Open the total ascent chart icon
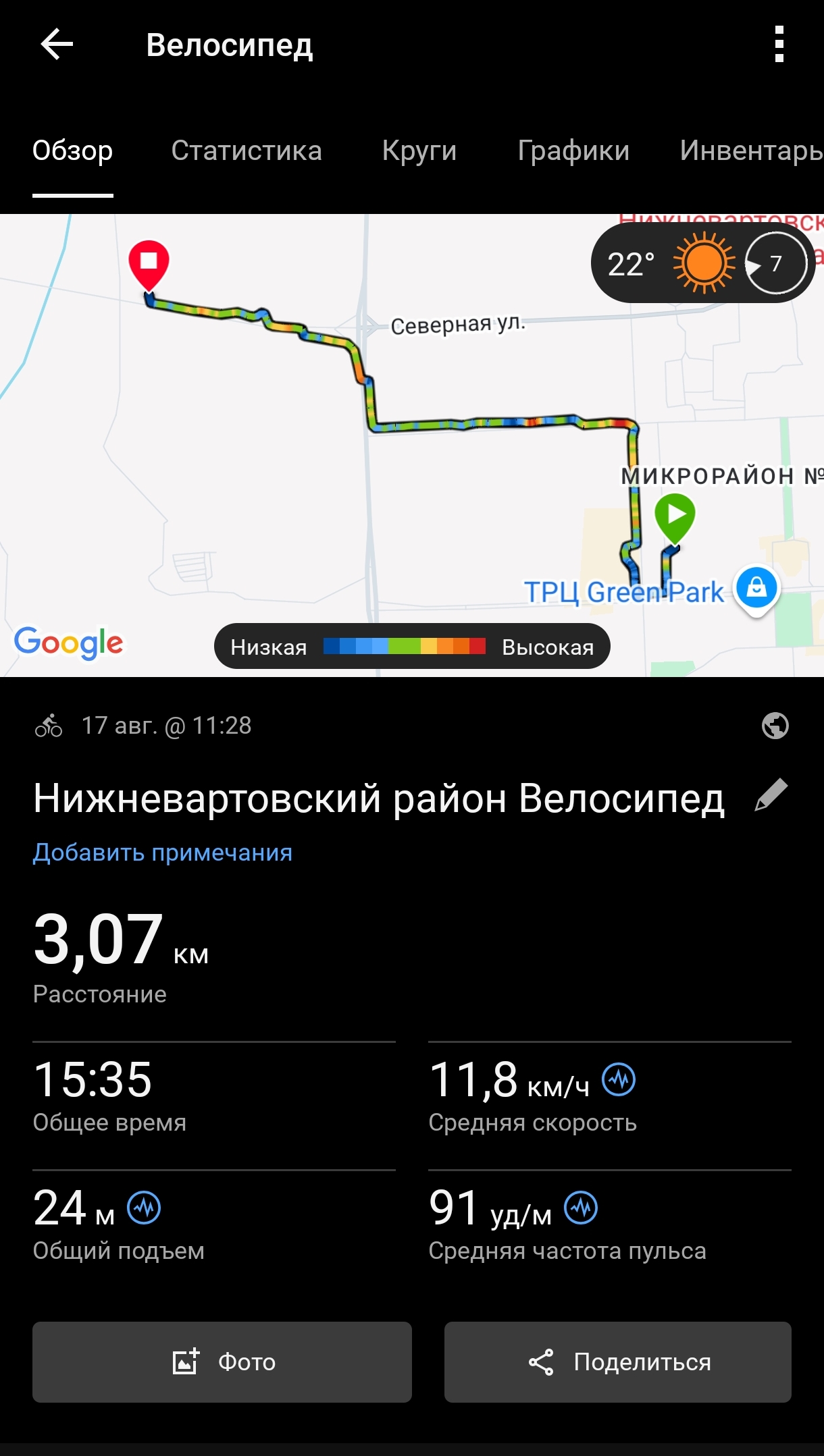824x1456 pixels. (x=144, y=1208)
